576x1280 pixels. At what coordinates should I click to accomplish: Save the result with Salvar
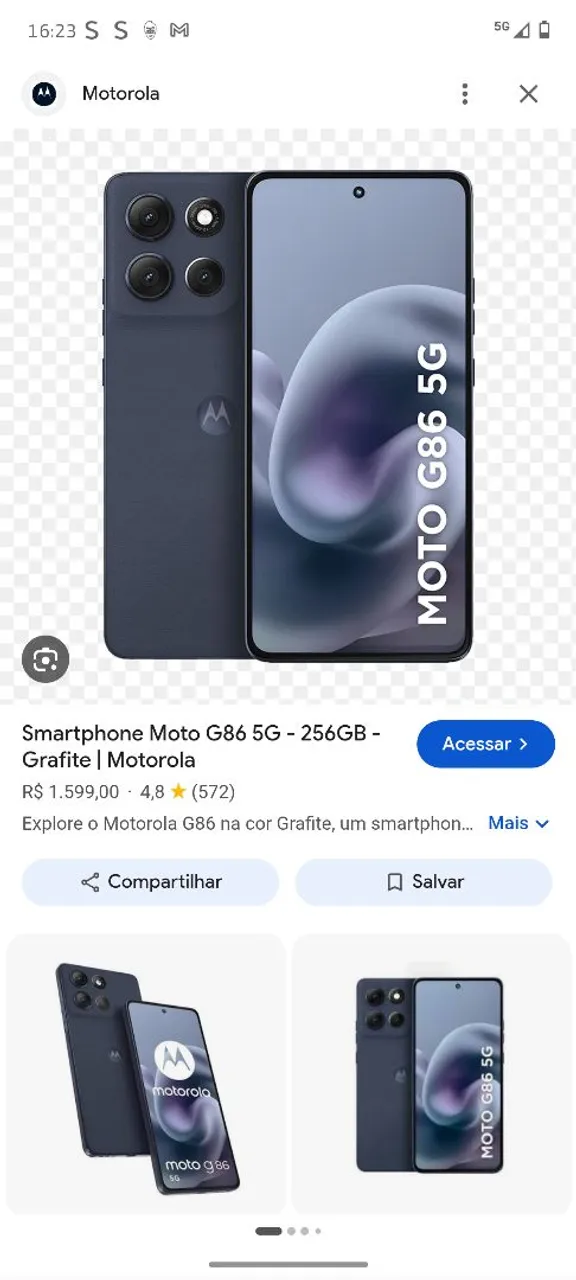tap(424, 882)
